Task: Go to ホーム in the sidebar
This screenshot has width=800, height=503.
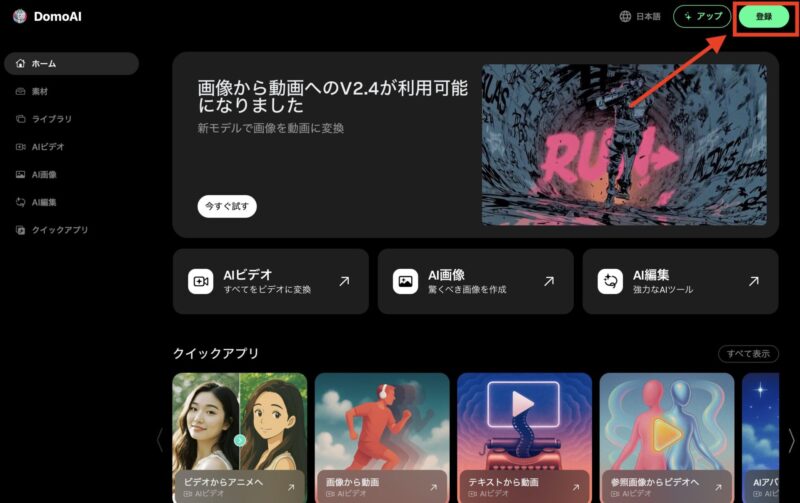Action: [70, 63]
